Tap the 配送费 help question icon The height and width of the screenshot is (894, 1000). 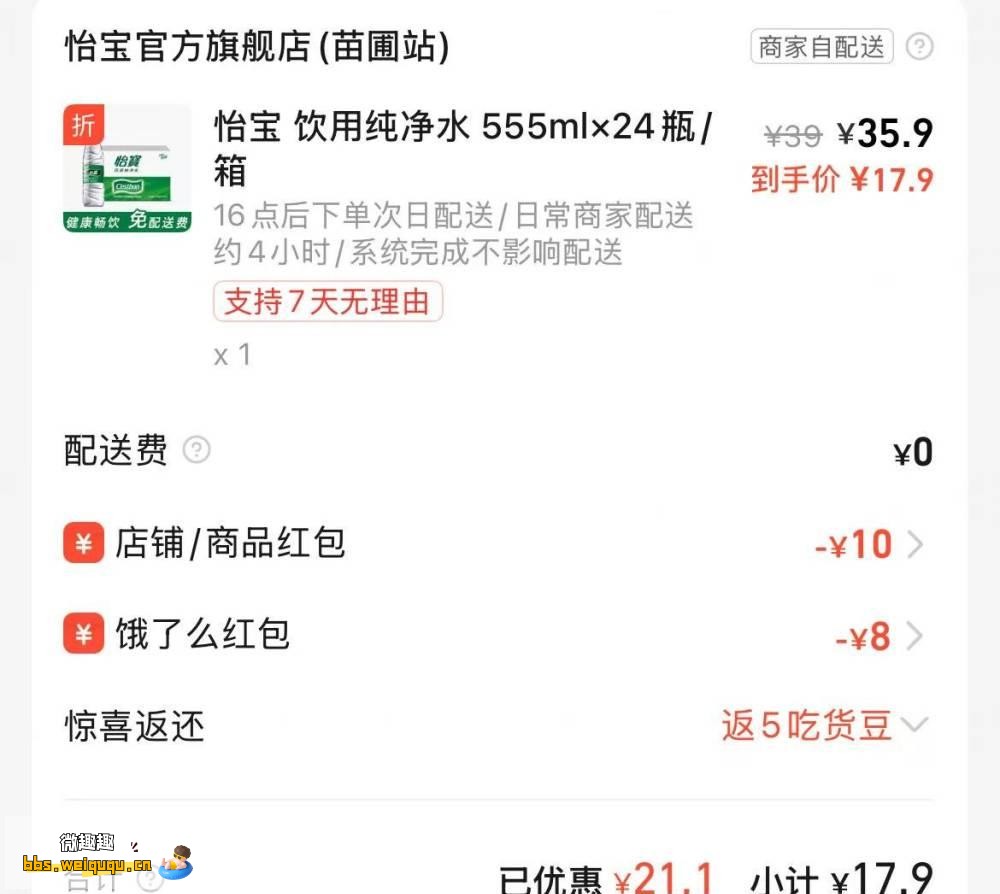tap(197, 451)
